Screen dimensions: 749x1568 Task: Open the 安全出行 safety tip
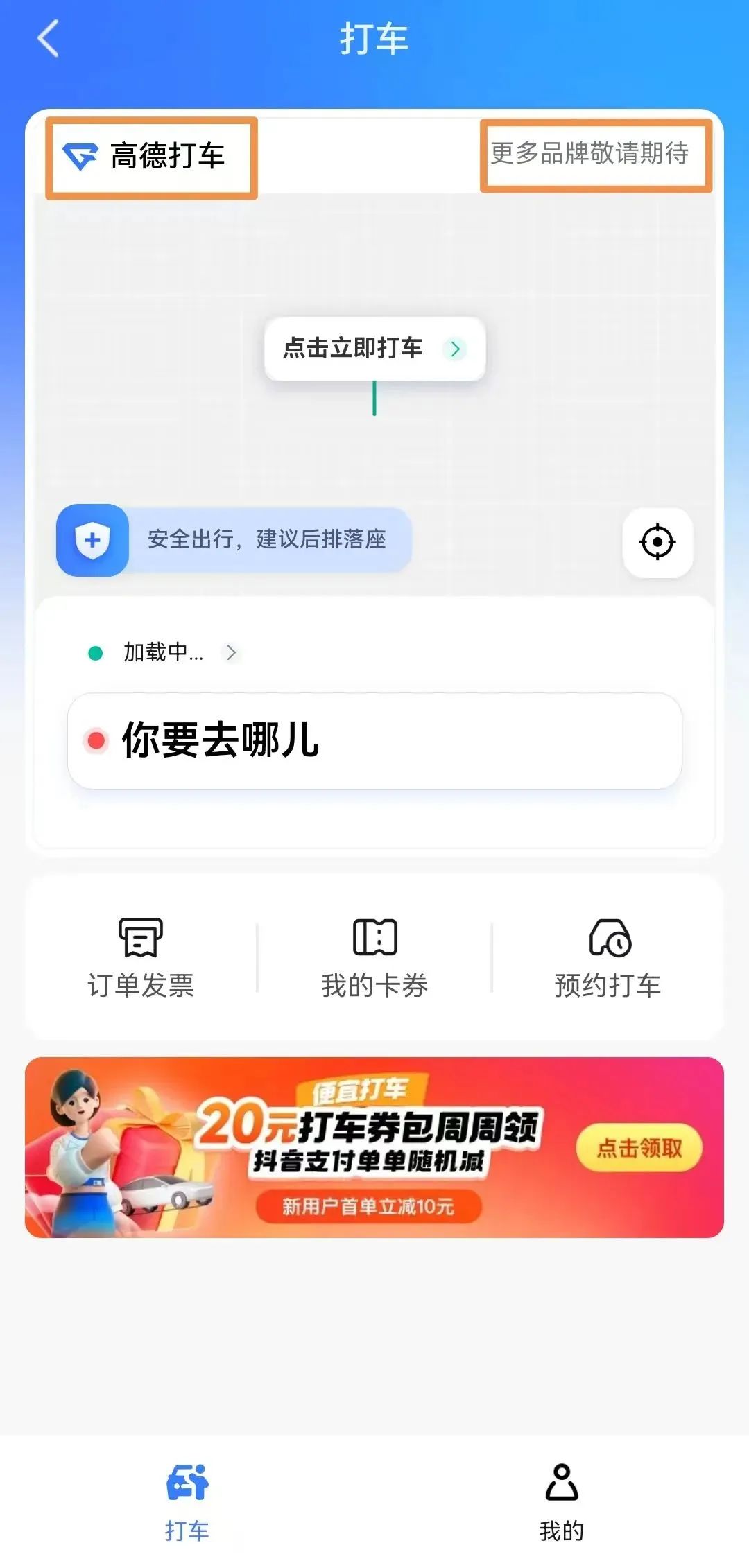(x=234, y=540)
